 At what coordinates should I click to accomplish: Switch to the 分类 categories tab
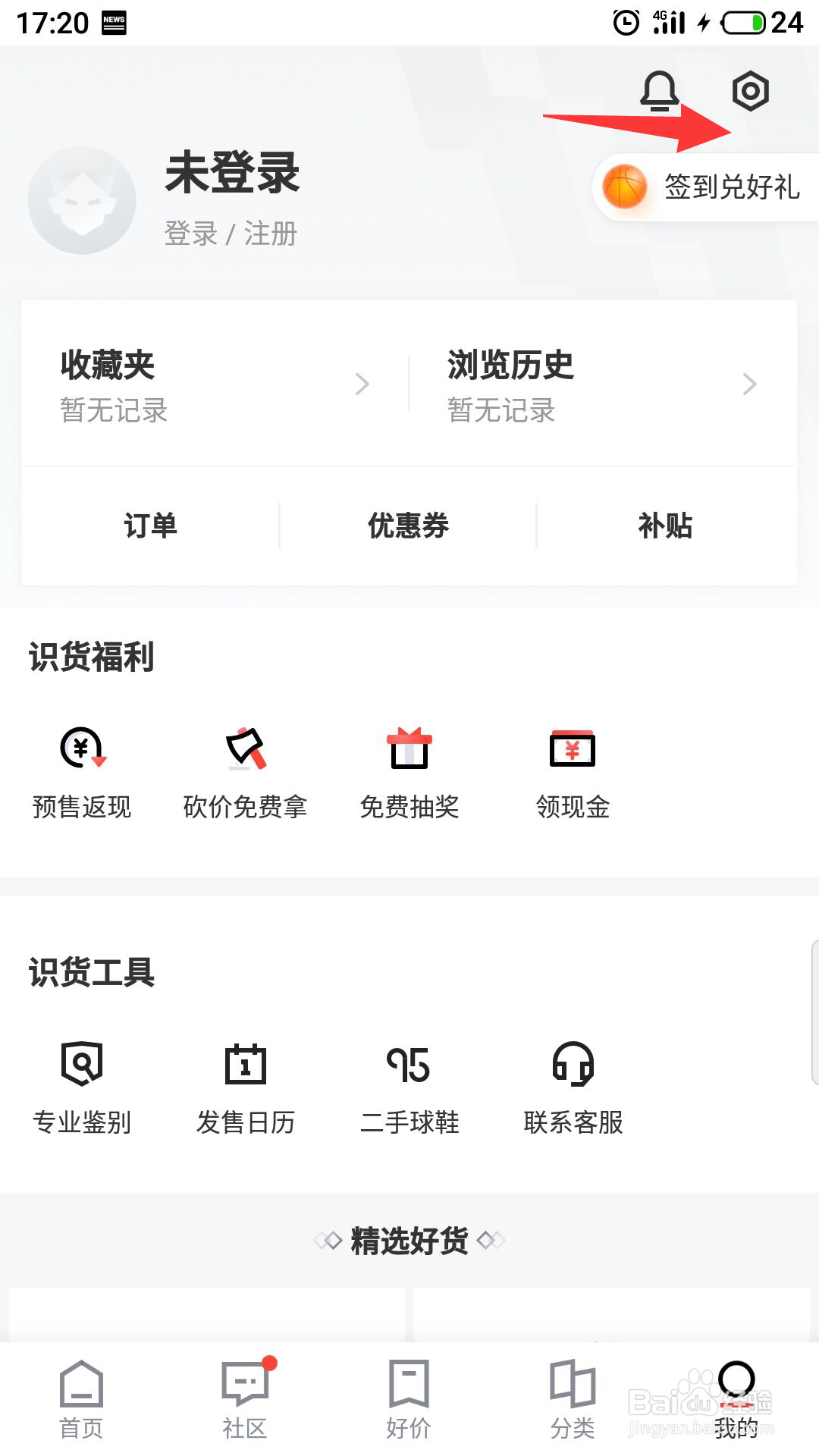tap(573, 1400)
